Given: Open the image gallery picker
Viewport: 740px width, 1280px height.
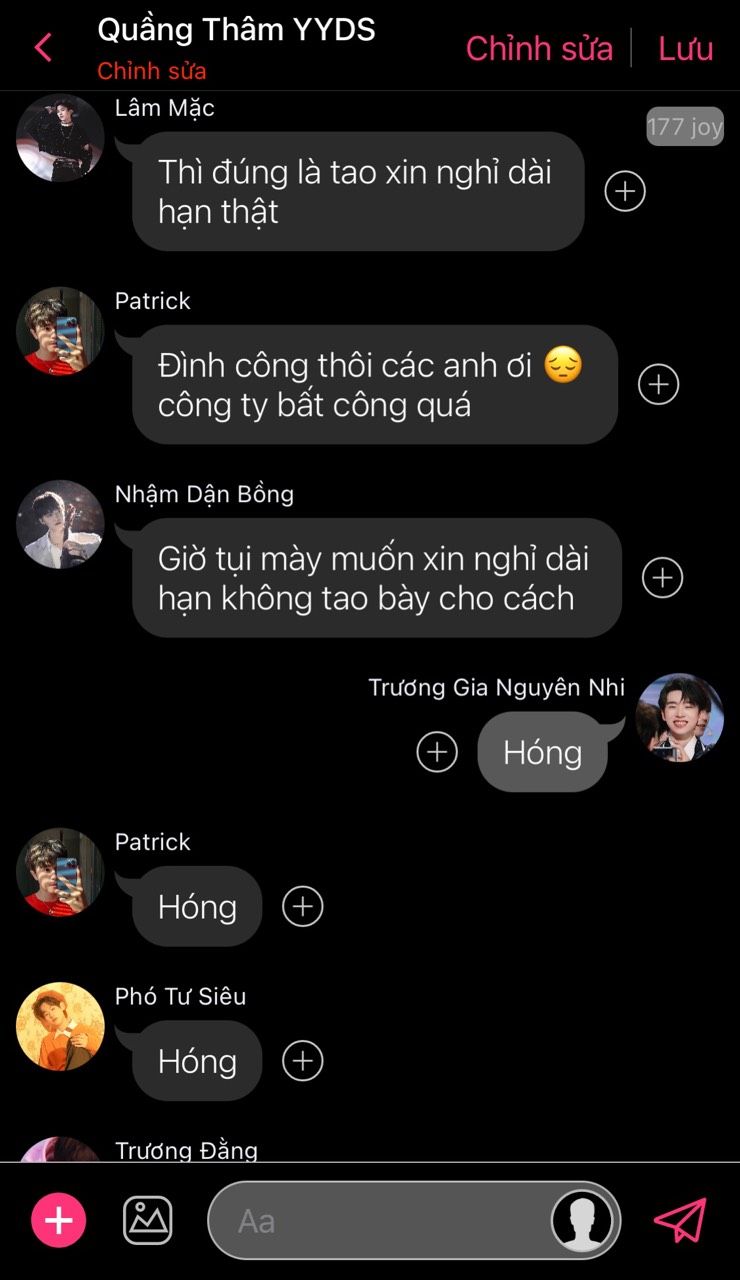Looking at the screenshot, I should tap(148, 1220).
